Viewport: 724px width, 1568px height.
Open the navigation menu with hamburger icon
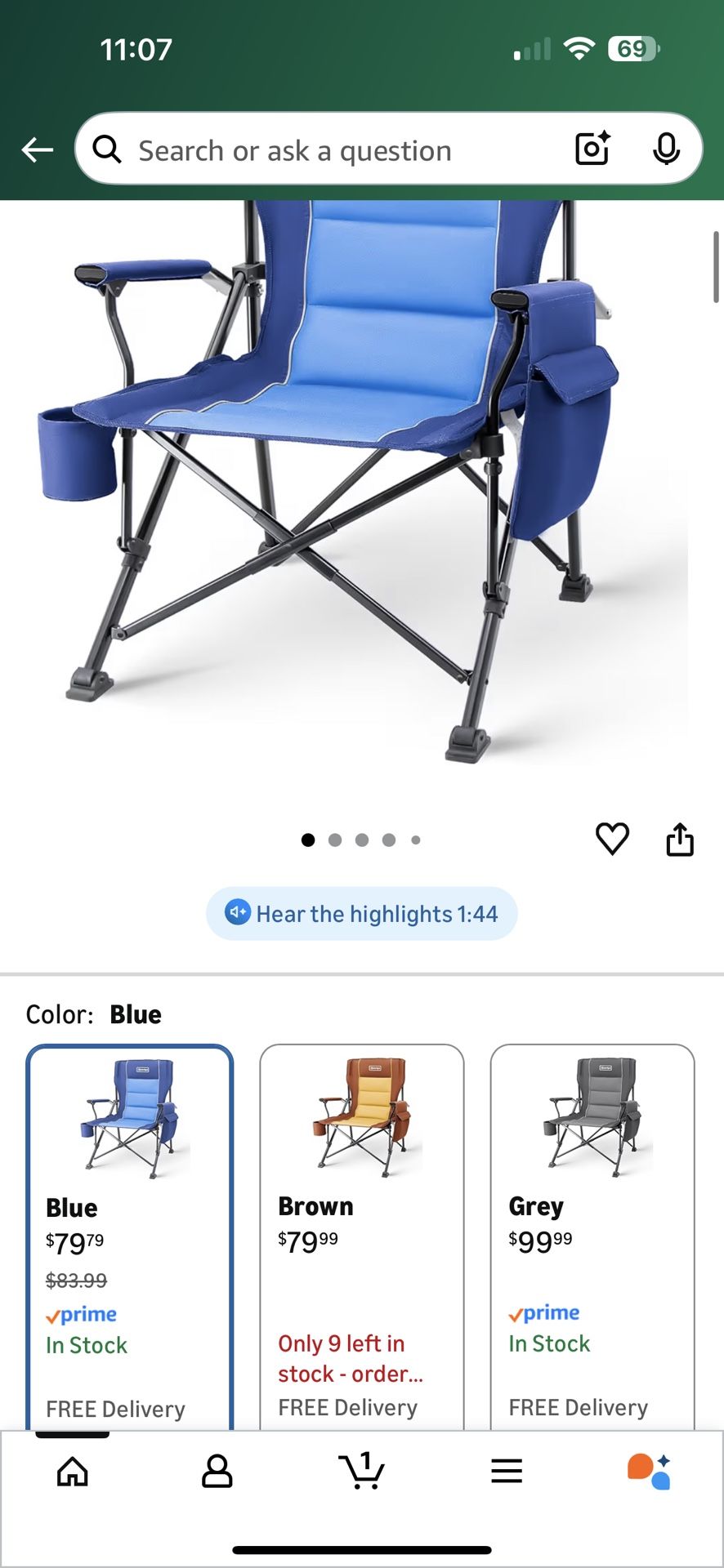point(507,1472)
